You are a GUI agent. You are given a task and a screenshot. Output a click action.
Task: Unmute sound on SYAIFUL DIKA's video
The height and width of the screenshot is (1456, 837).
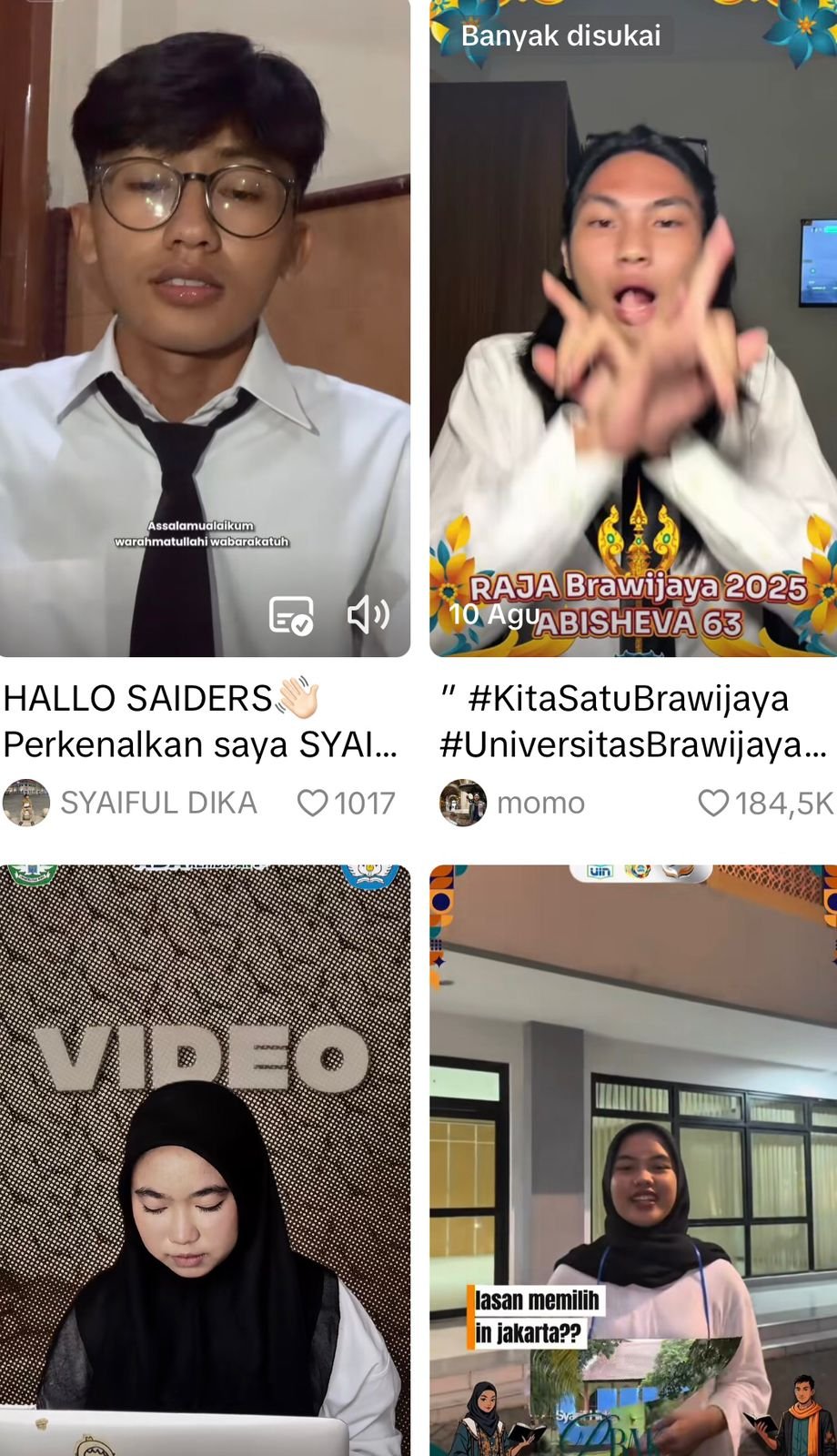pyautogui.click(x=368, y=615)
